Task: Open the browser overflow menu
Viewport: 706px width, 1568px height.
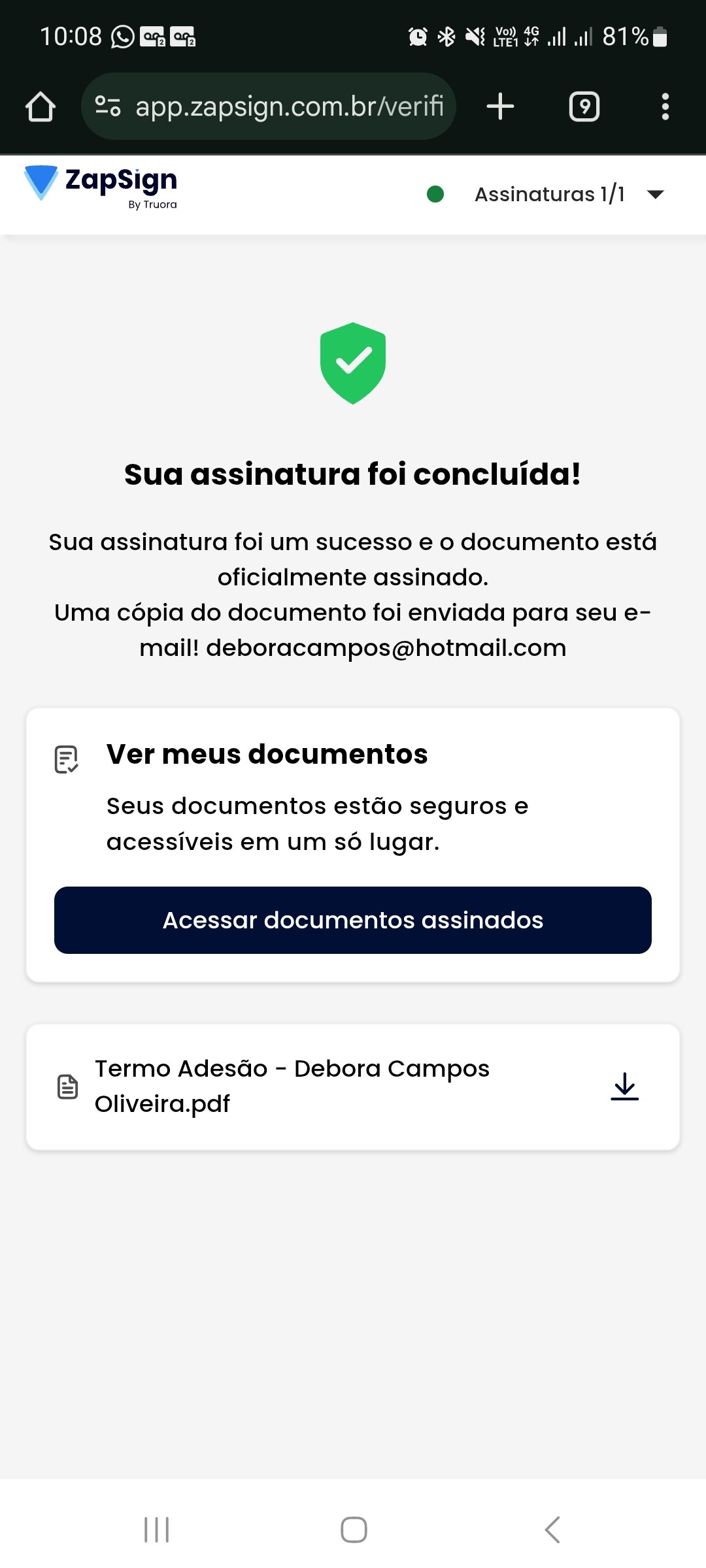Action: pyautogui.click(x=665, y=106)
